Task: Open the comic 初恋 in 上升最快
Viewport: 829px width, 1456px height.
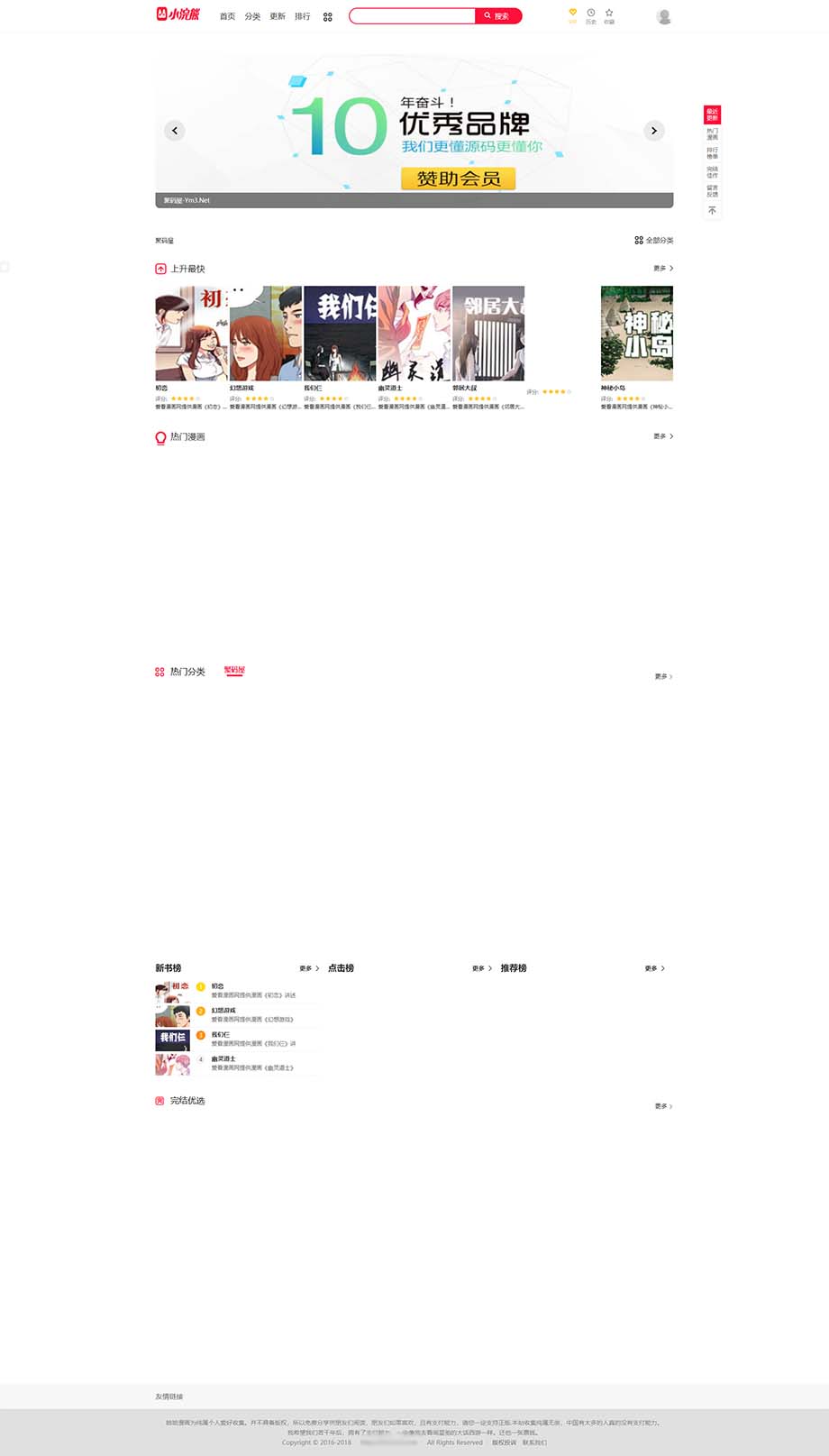Action: [x=192, y=334]
